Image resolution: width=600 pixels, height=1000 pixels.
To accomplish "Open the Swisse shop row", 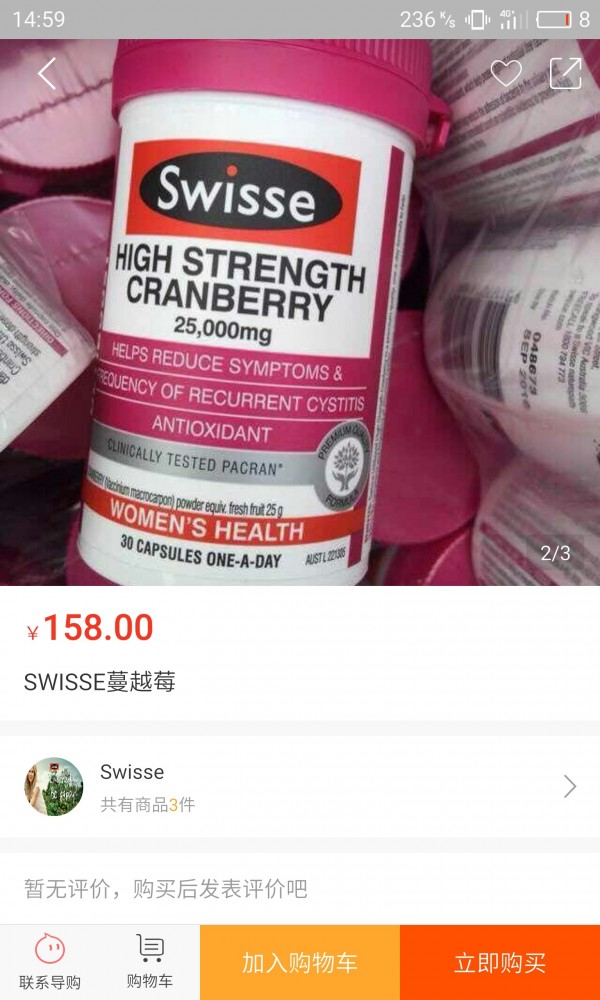I will point(300,786).
